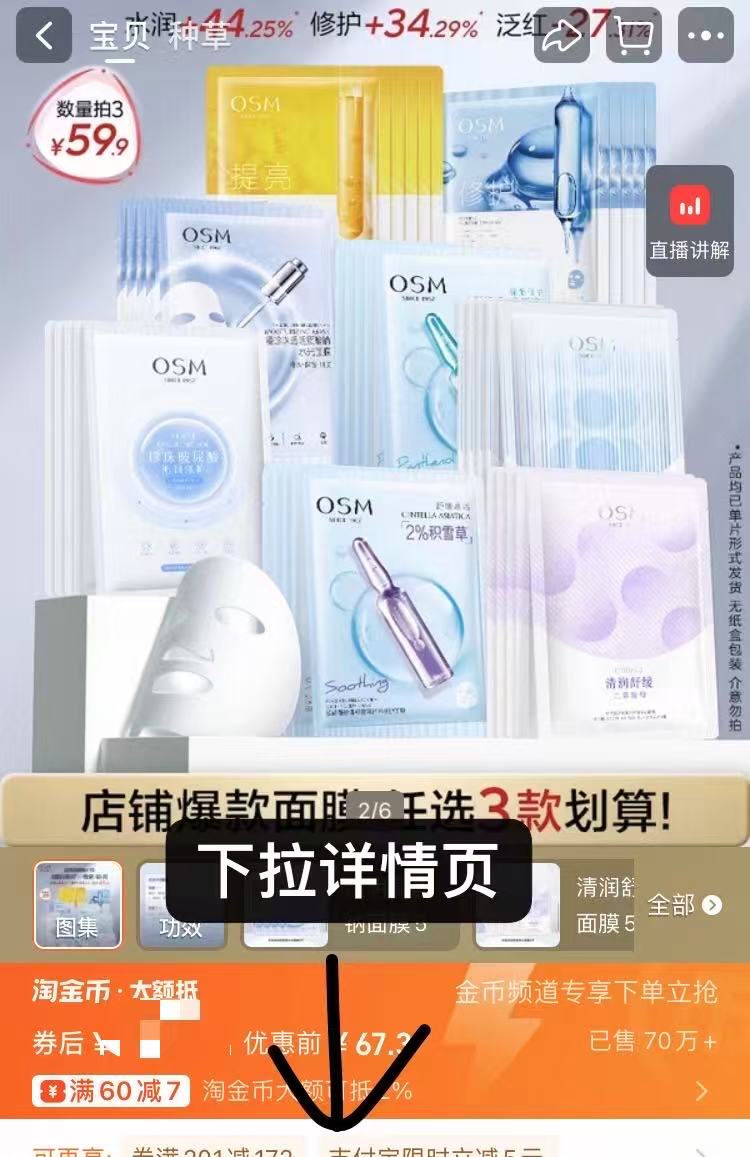Select the 图集 thumbnail
The width and height of the screenshot is (750, 1157).
(x=77, y=904)
